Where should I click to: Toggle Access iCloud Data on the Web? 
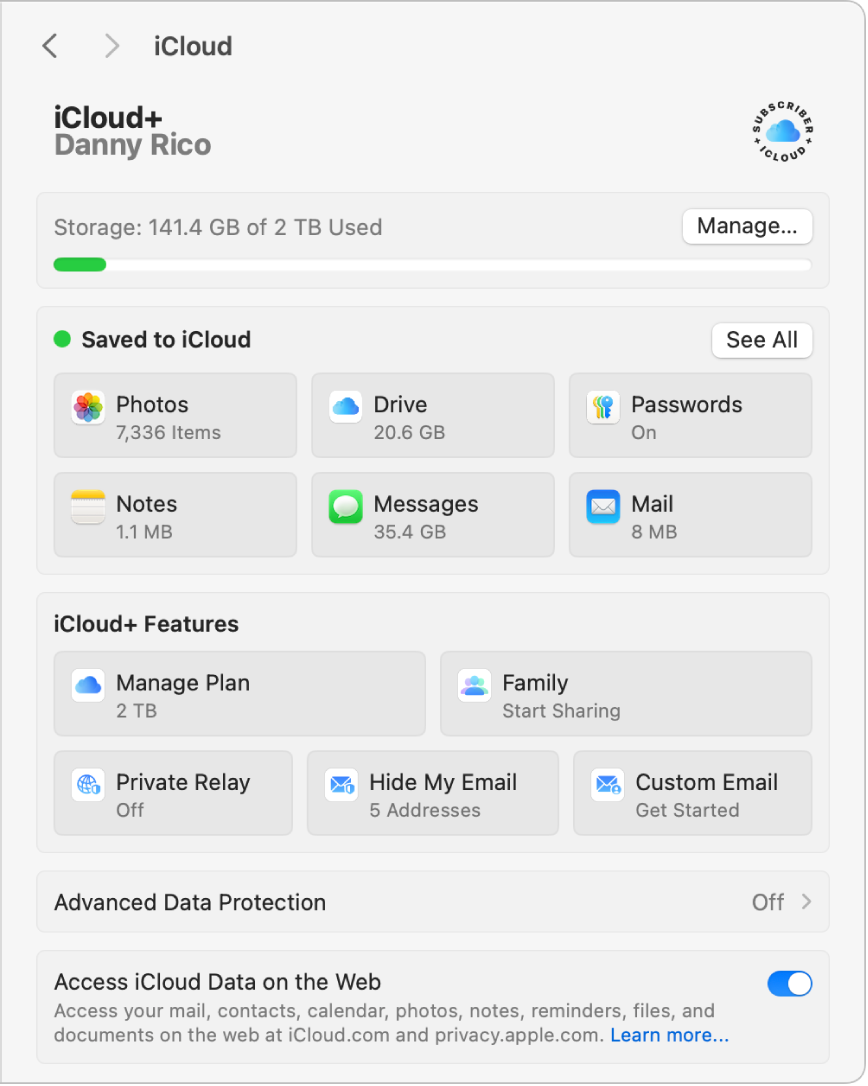[790, 983]
